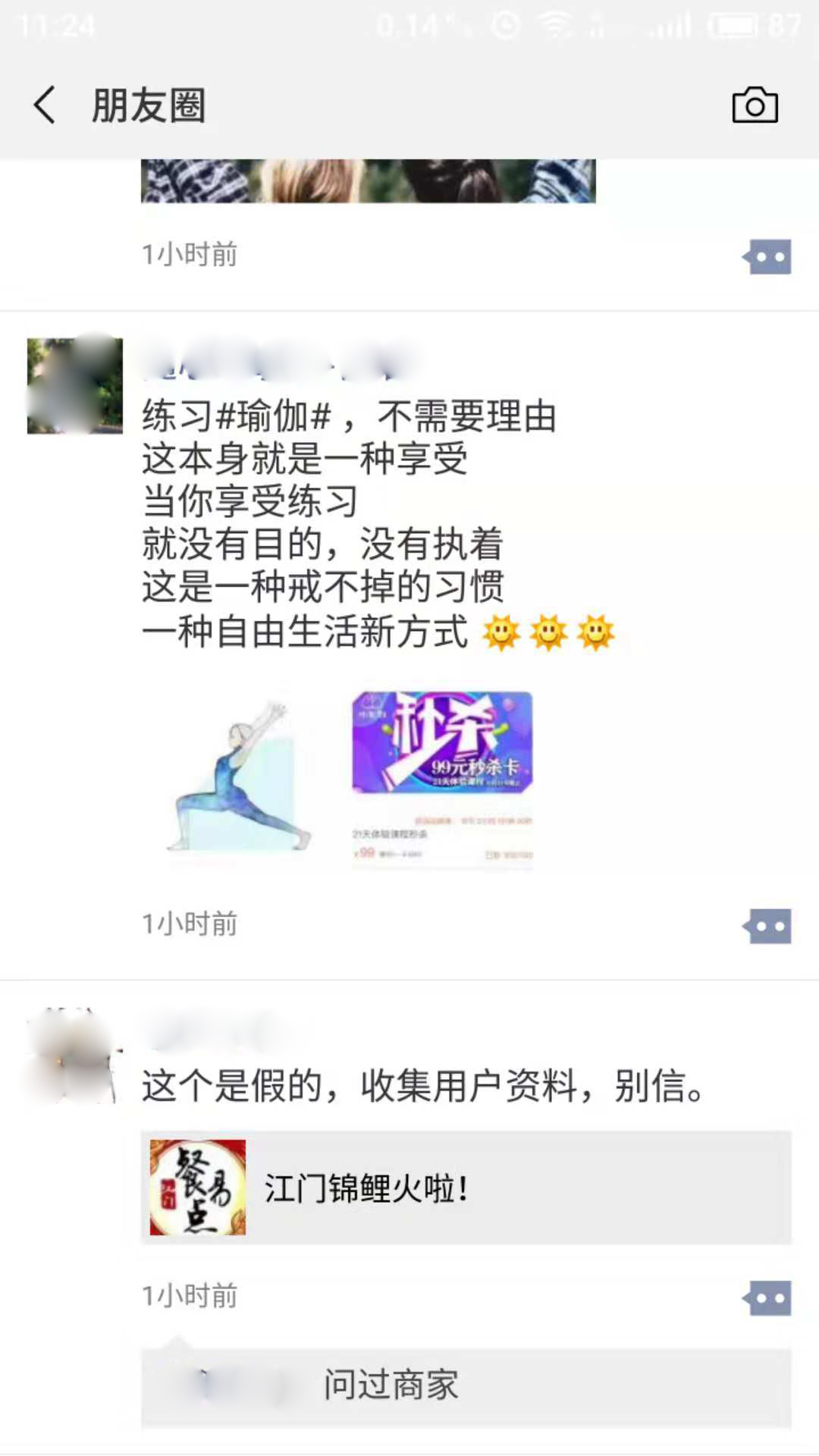
Task: Go back from 朋友圈
Action: 45,105
